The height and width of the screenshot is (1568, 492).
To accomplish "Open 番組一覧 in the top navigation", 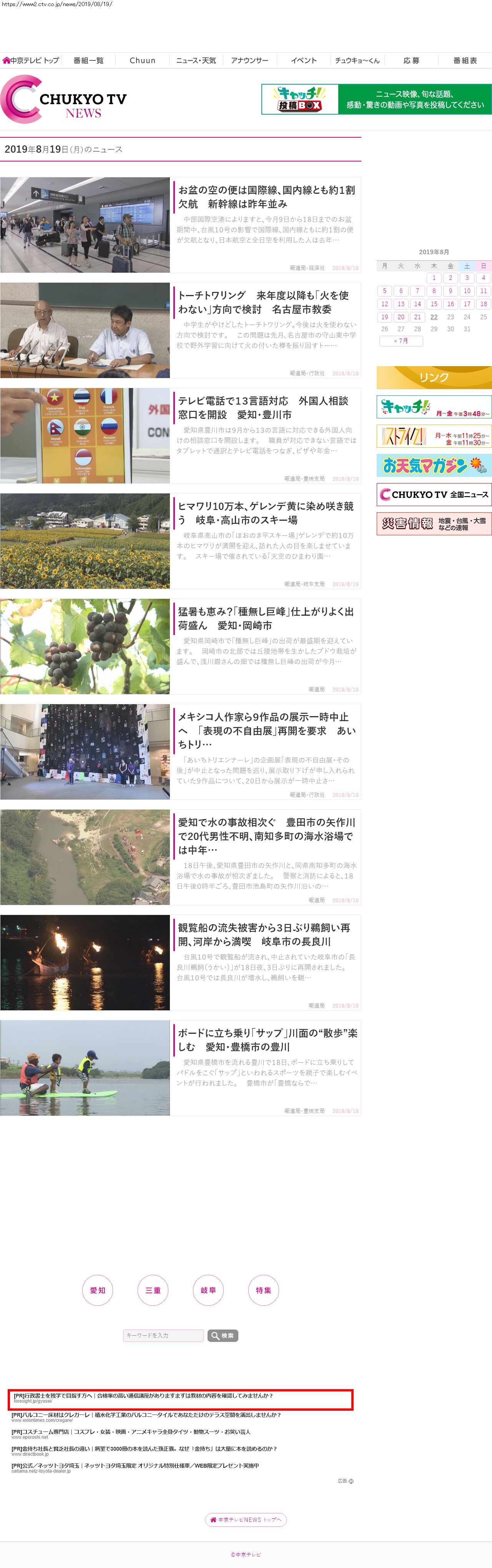I will [x=88, y=60].
